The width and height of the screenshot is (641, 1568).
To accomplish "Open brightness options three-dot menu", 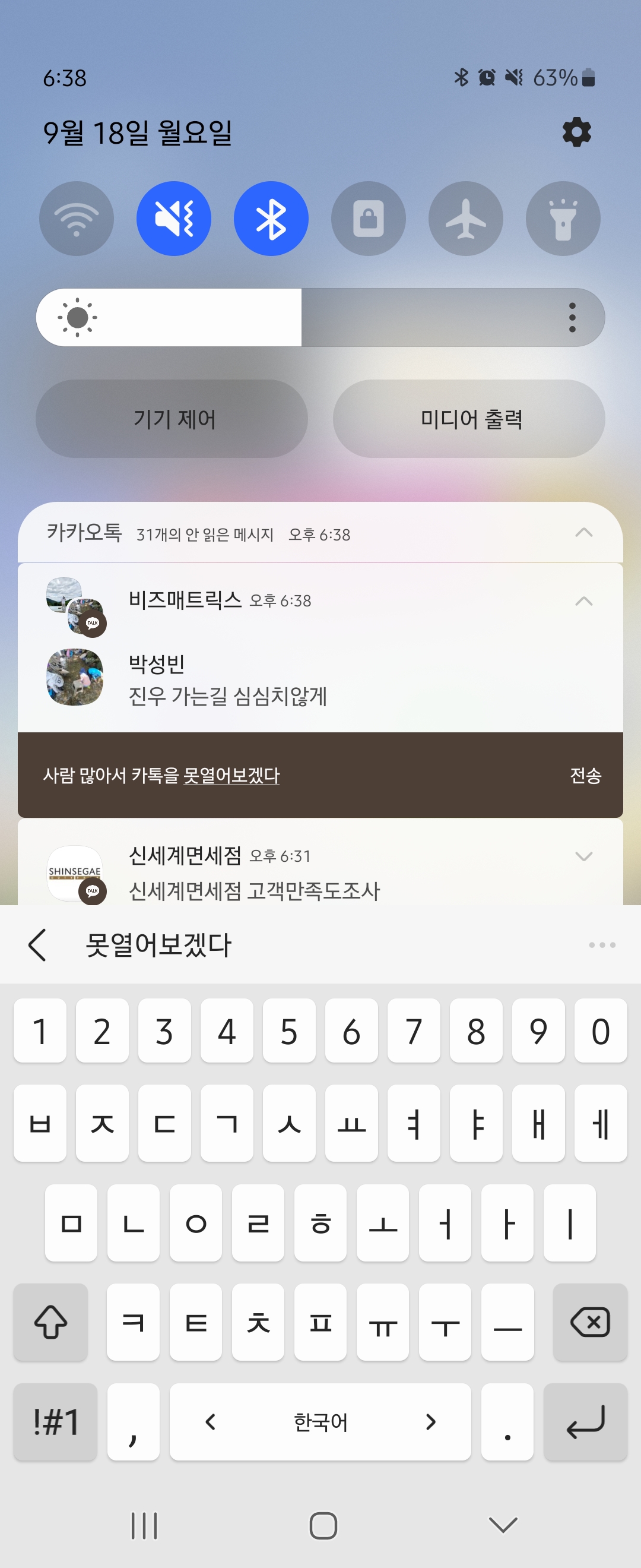I will pyautogui.click(x=572, y=317).
